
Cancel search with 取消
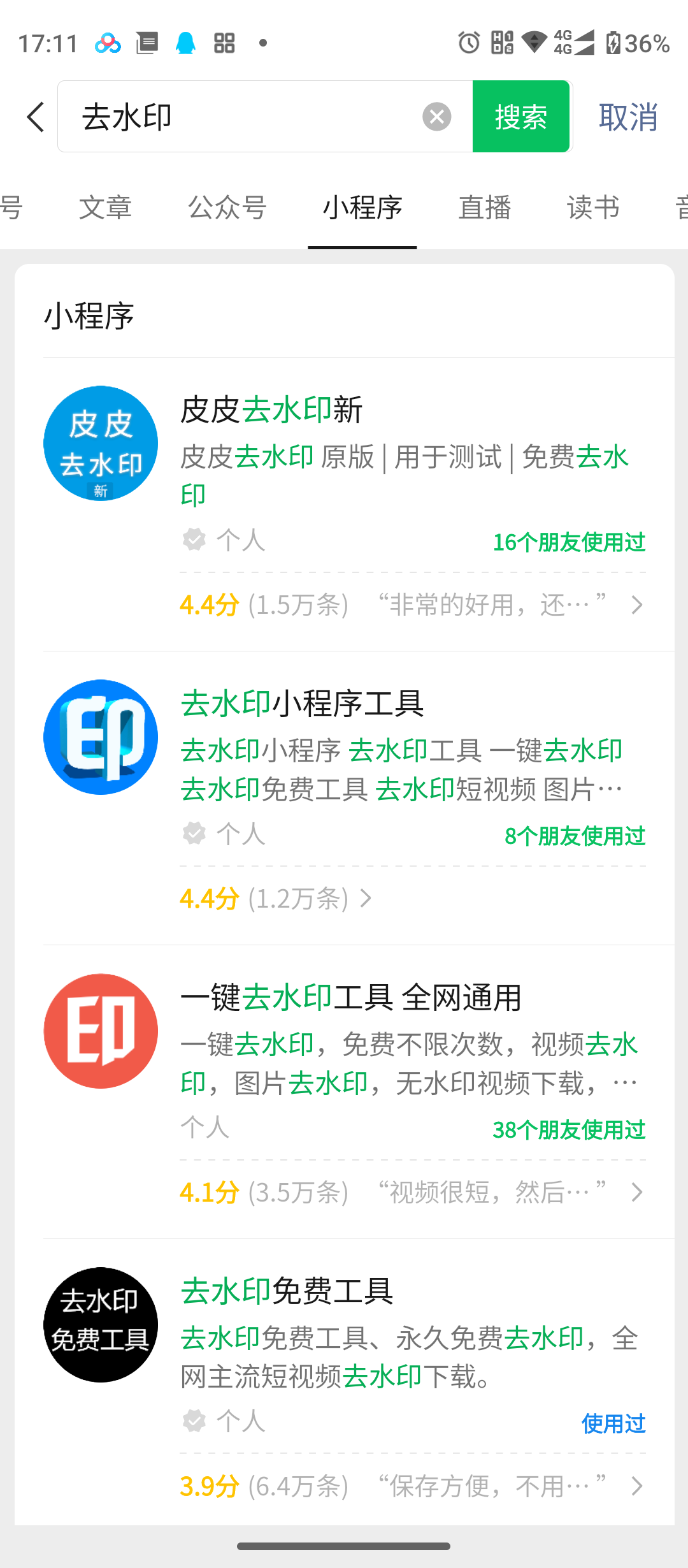(x=628, y=117)
